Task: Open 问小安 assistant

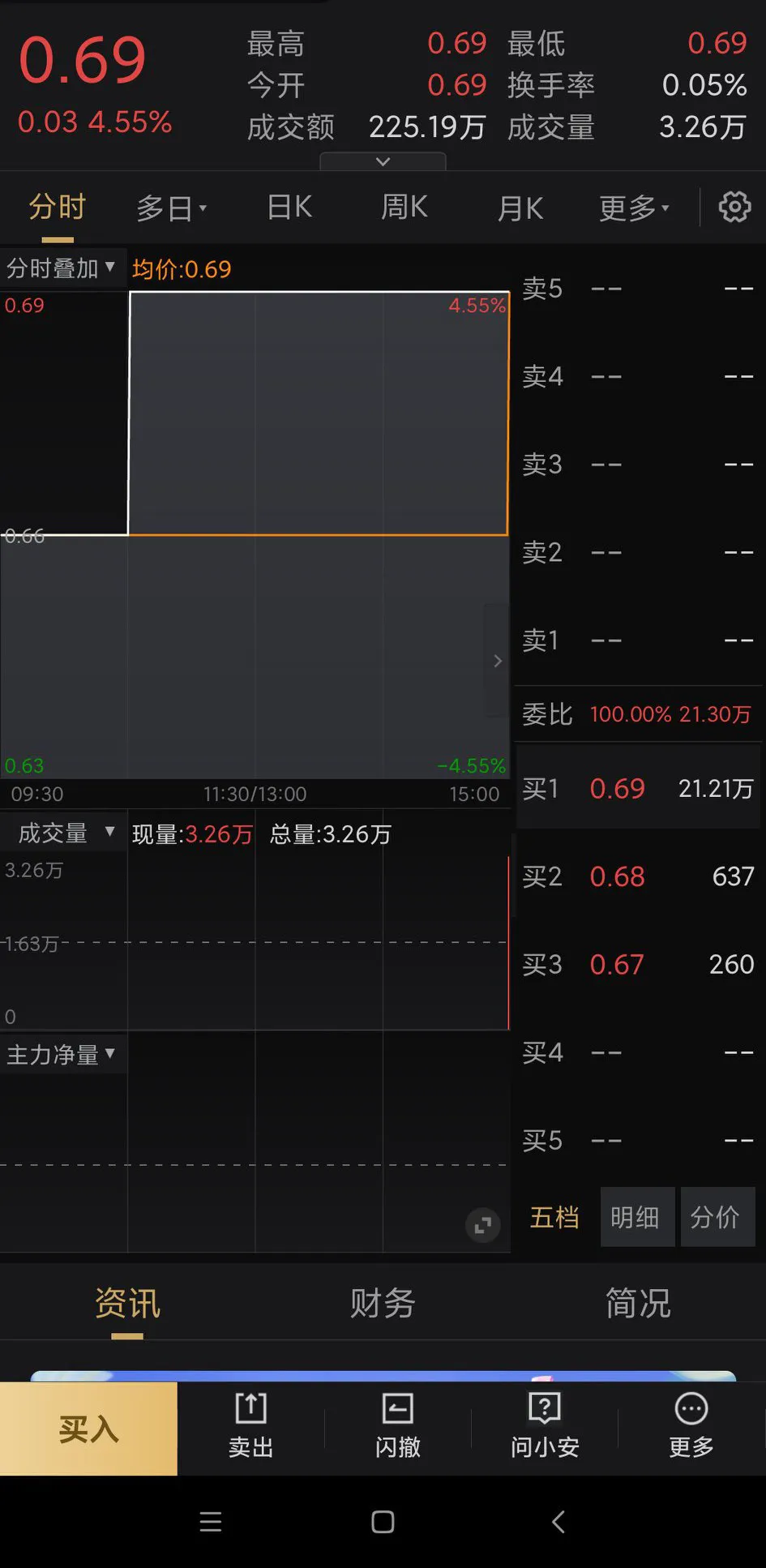Action: (x=545, y=1427)
